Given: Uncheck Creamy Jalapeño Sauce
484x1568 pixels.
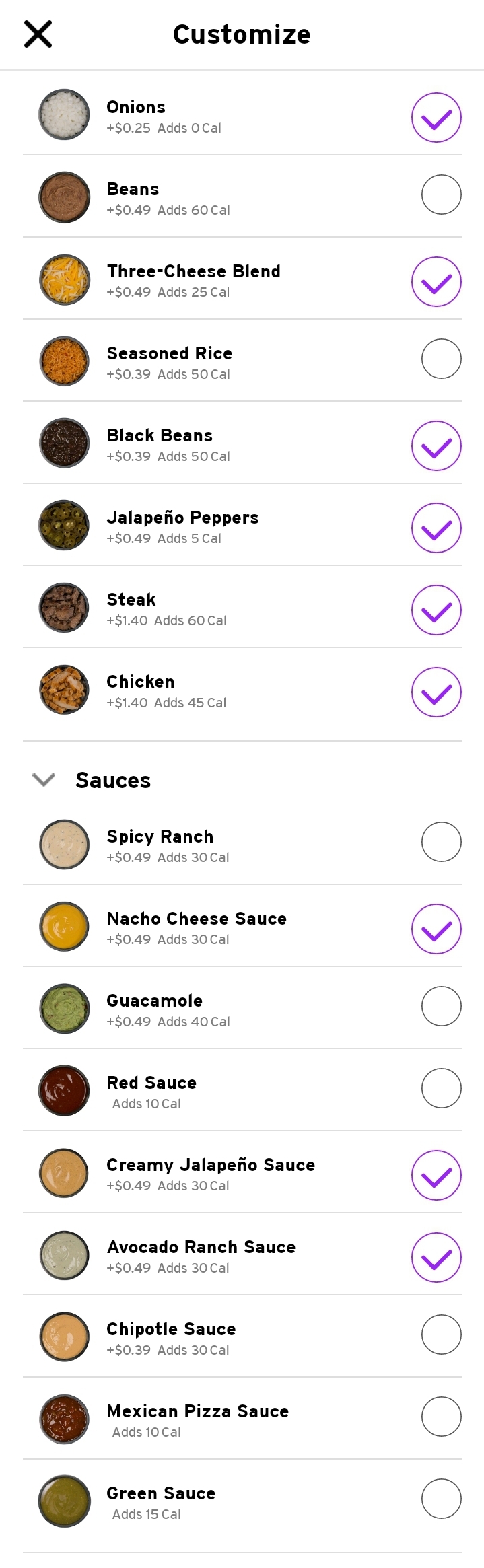Looking at the screenshot, I should tap(436, 1175).
